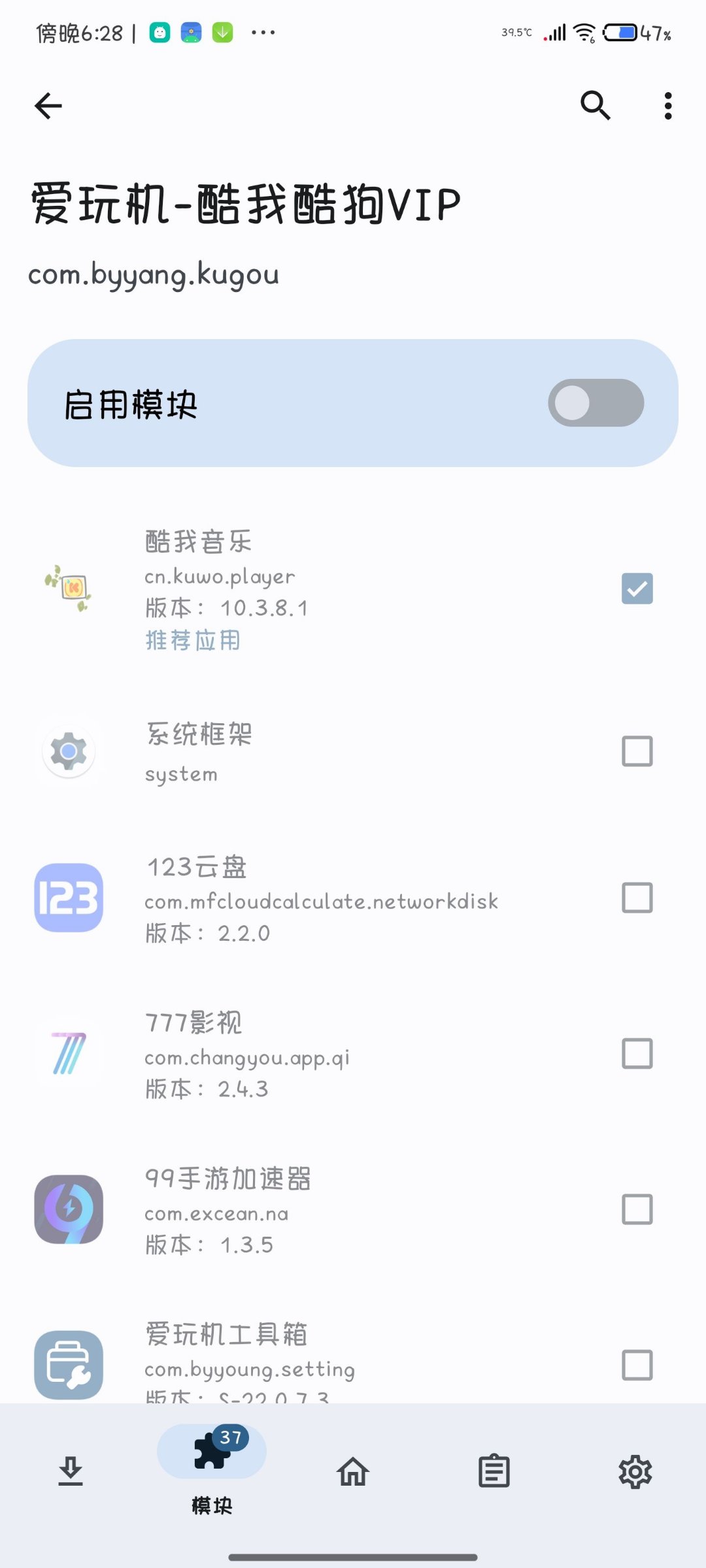Image resolution: width=706 pixels, height=1568 pixels.
Task: Check the 123云盘 checkbox
Action: [636, 898]
